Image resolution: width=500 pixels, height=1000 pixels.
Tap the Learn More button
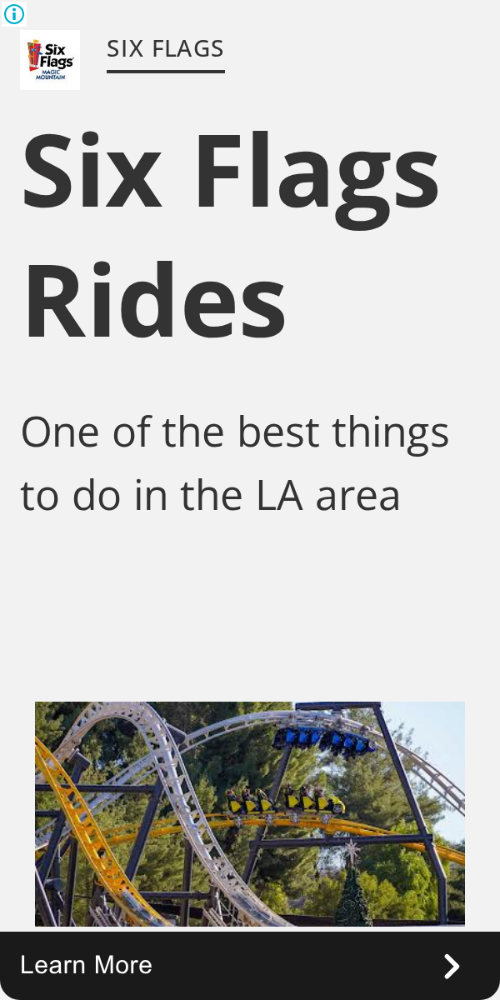250,966
